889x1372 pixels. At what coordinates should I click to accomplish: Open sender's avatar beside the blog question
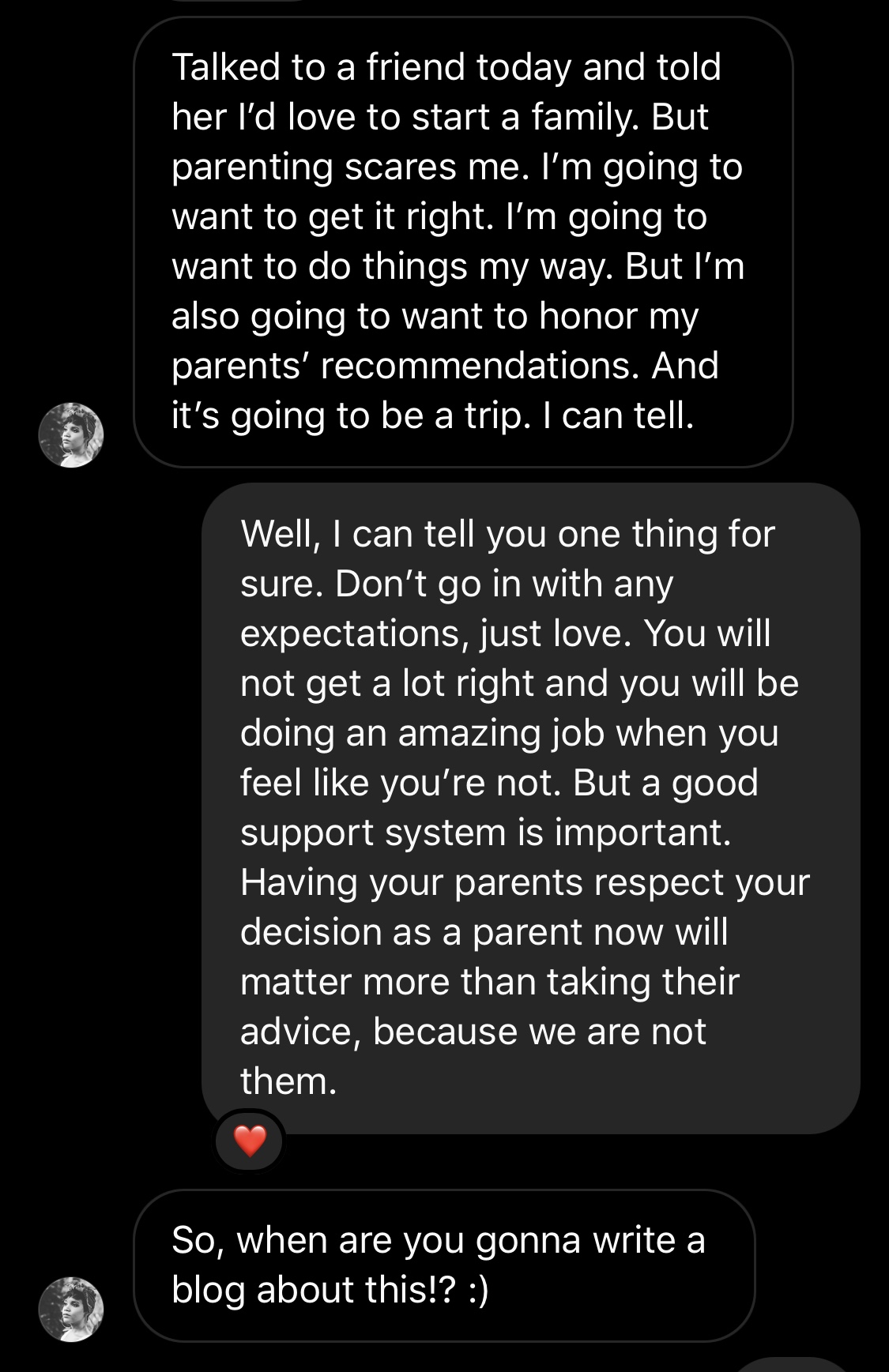[x=71, y=1309]
